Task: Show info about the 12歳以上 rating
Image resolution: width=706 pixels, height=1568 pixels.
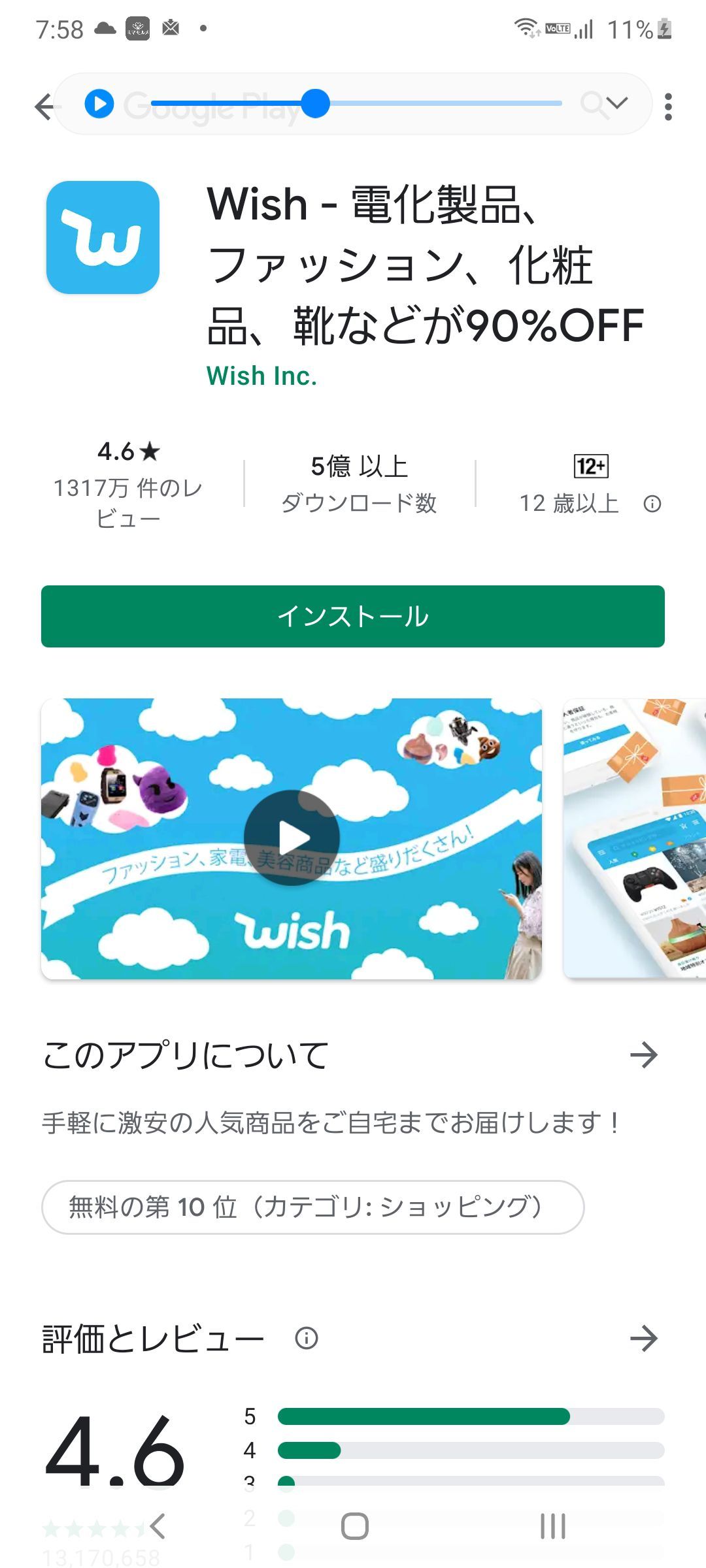Action: click(x=652, y=504)
